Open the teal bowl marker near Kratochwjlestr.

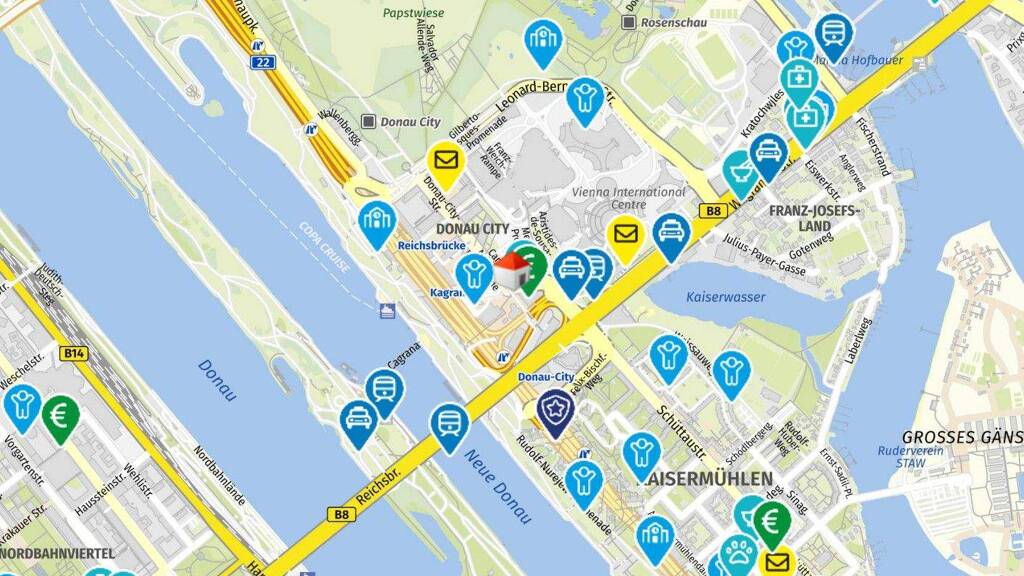(741, 174)
